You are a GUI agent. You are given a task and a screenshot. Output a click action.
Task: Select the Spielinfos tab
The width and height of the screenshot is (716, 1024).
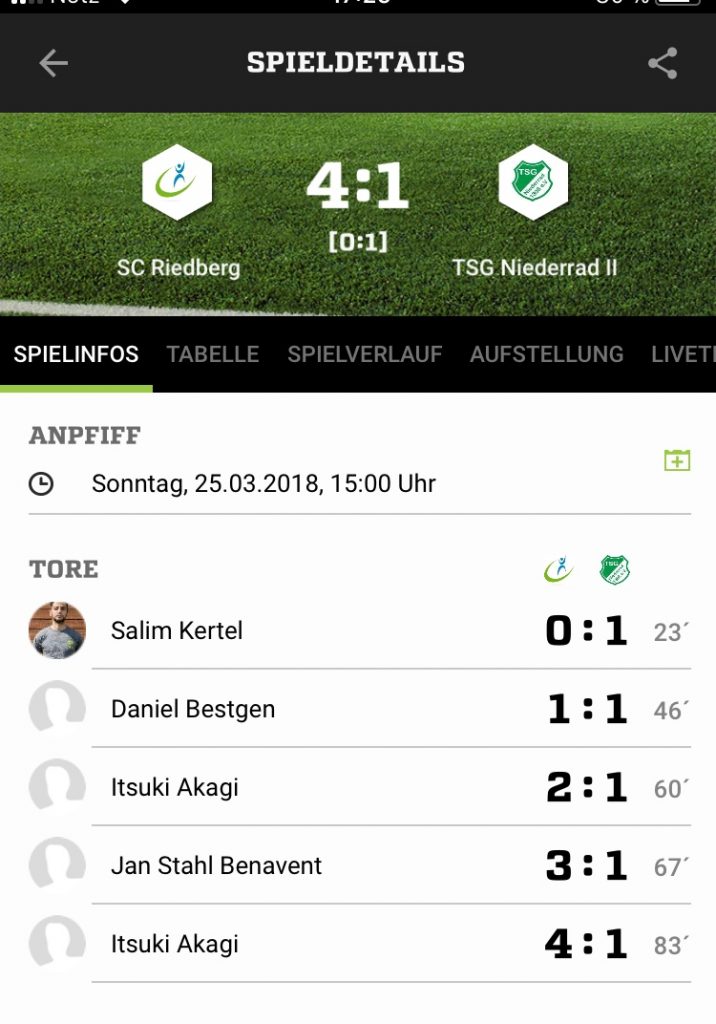[x=76, y=354]
